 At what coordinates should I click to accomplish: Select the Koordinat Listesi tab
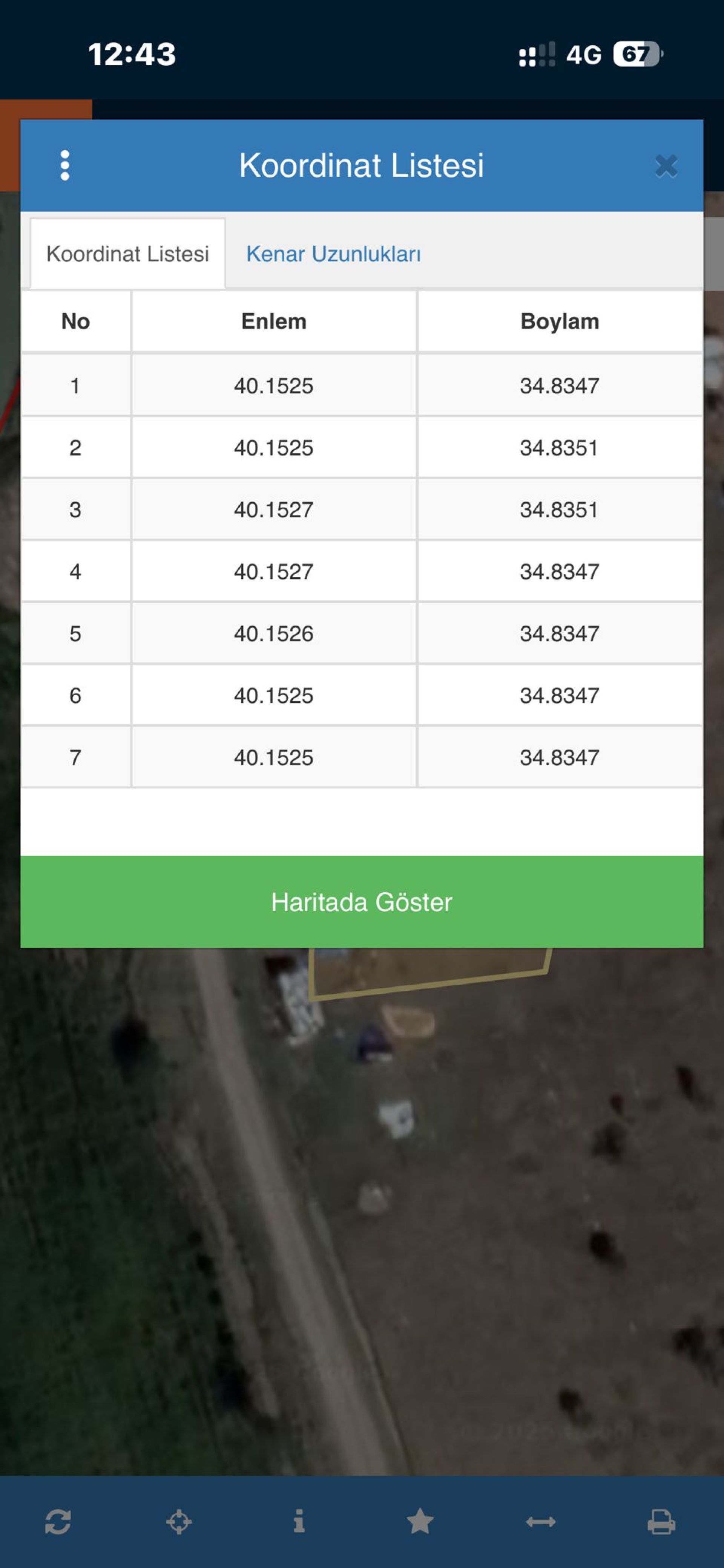click(128, 254)
